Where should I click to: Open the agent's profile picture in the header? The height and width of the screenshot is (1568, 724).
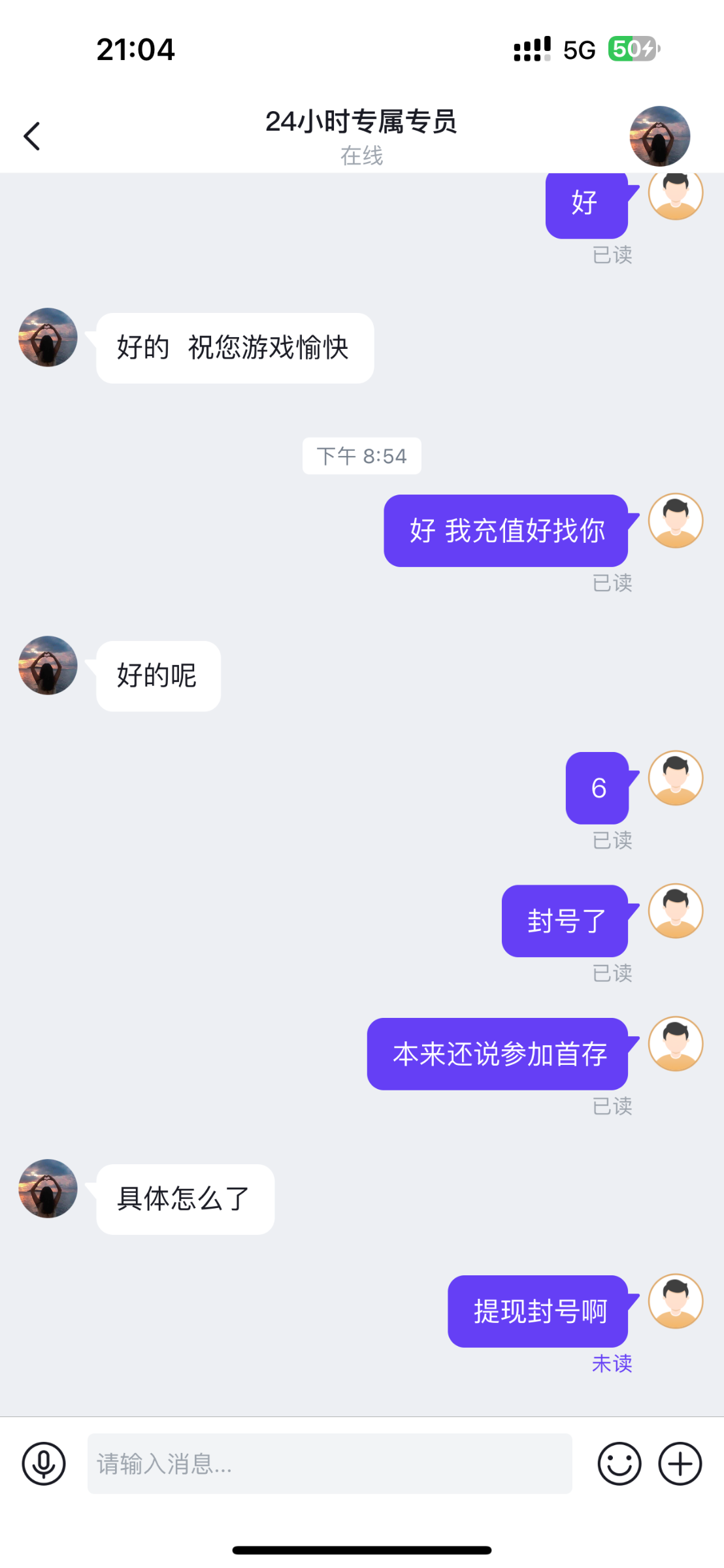click(659, 136)
